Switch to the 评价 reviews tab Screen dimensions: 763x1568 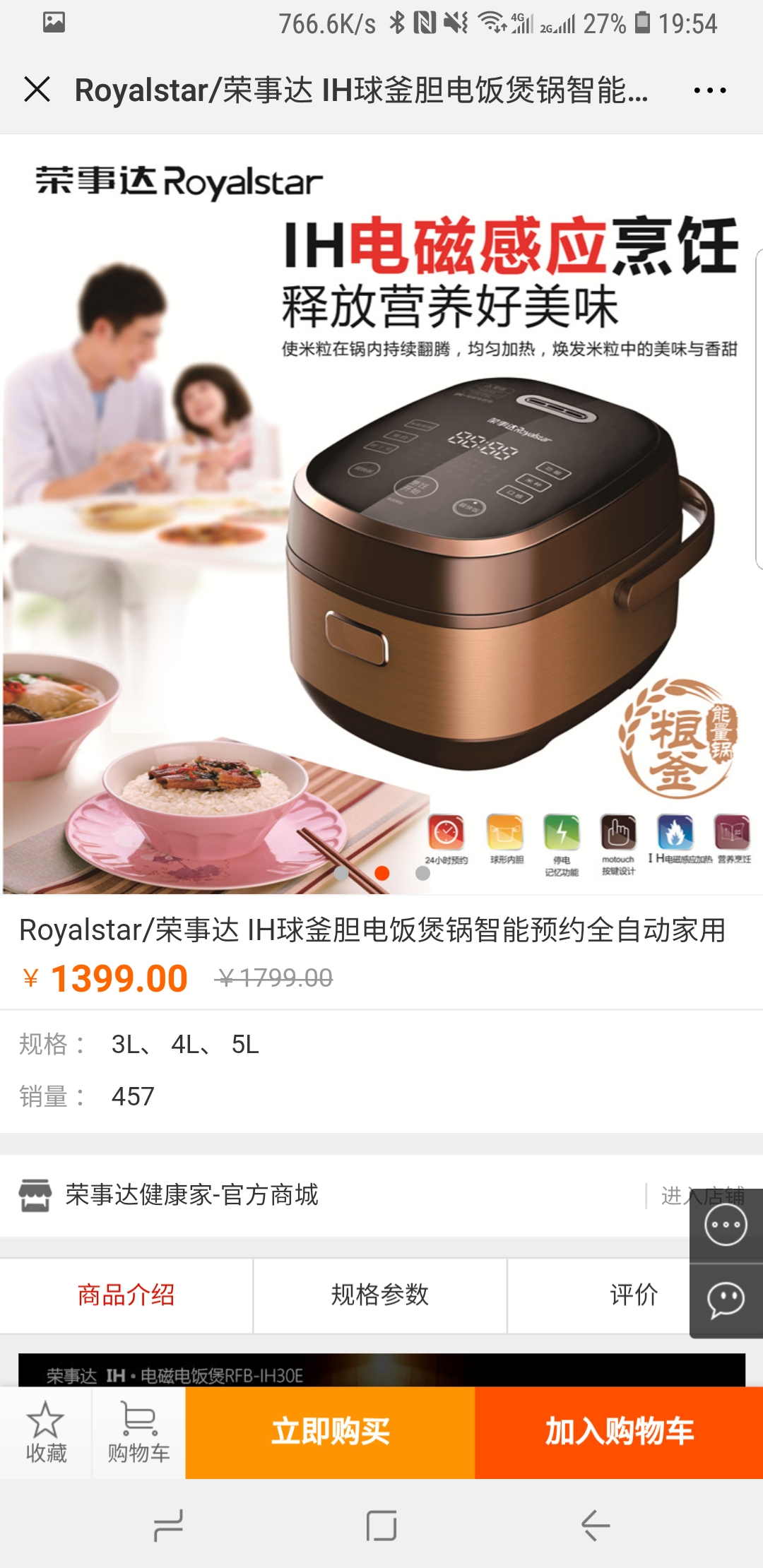(x=634, y=1295)
